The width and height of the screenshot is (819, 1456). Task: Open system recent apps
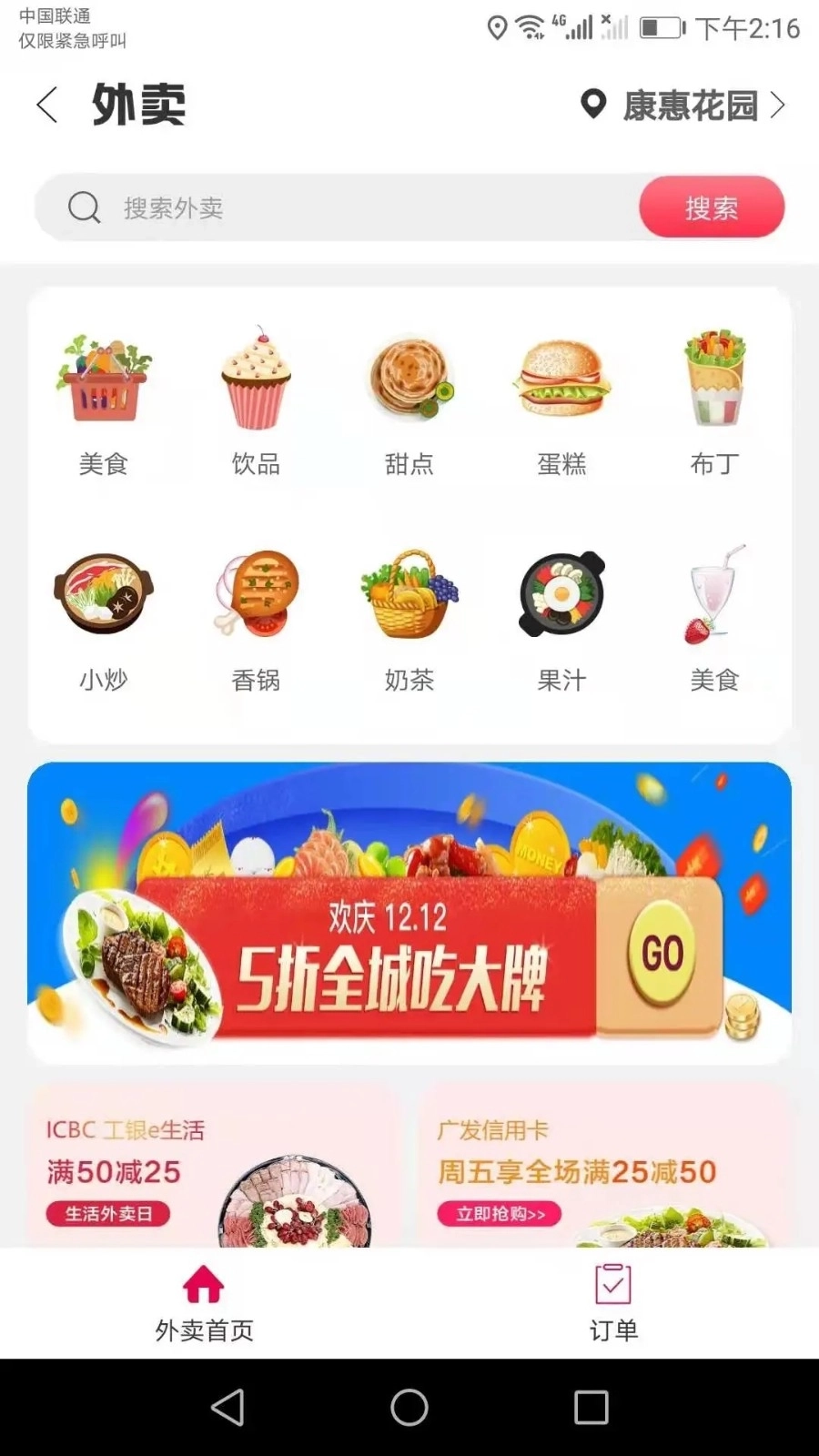(591, 1407)
